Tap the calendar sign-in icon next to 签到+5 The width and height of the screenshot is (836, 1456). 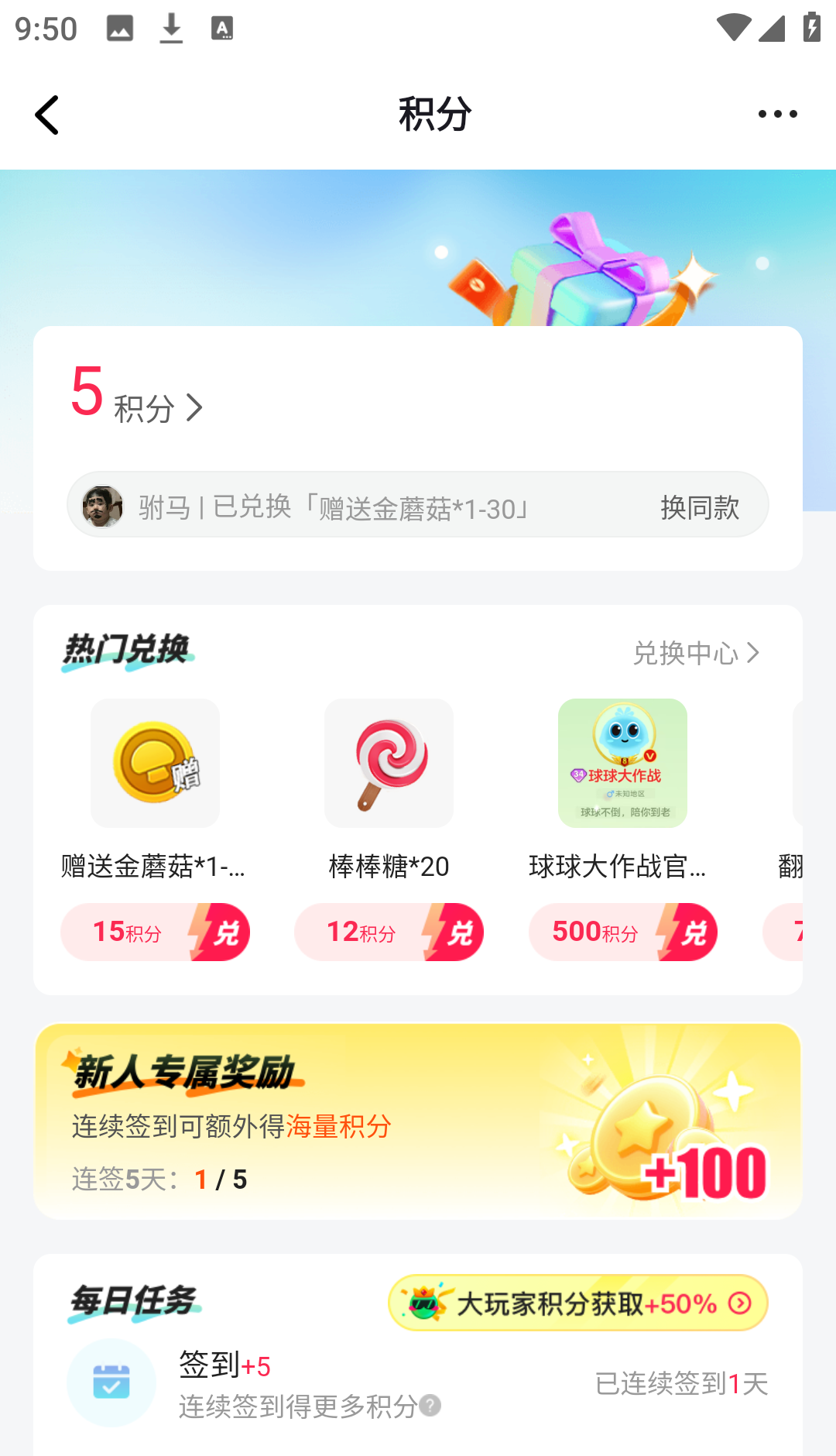pos(111,1382)
